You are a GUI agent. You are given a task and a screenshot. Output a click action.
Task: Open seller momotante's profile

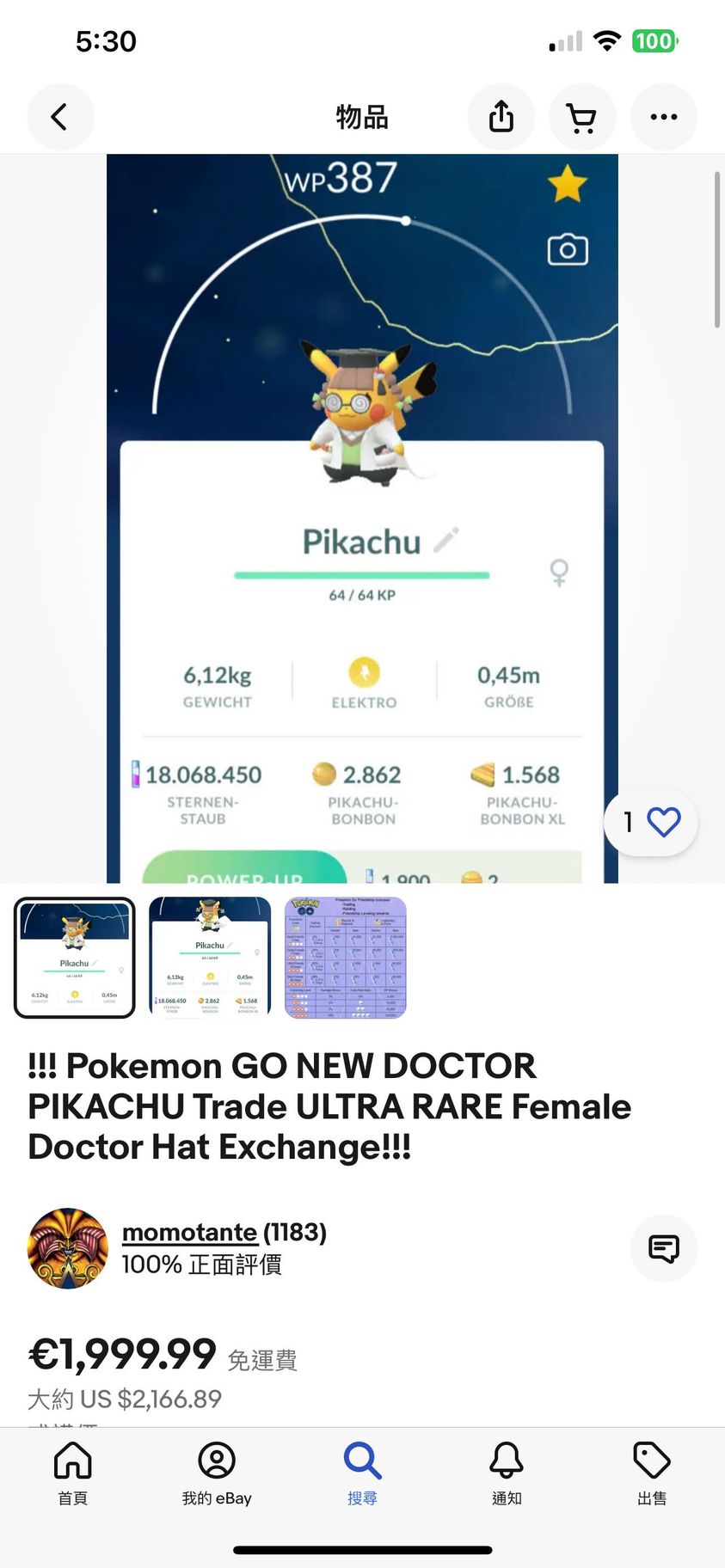tap(189, 1233)
